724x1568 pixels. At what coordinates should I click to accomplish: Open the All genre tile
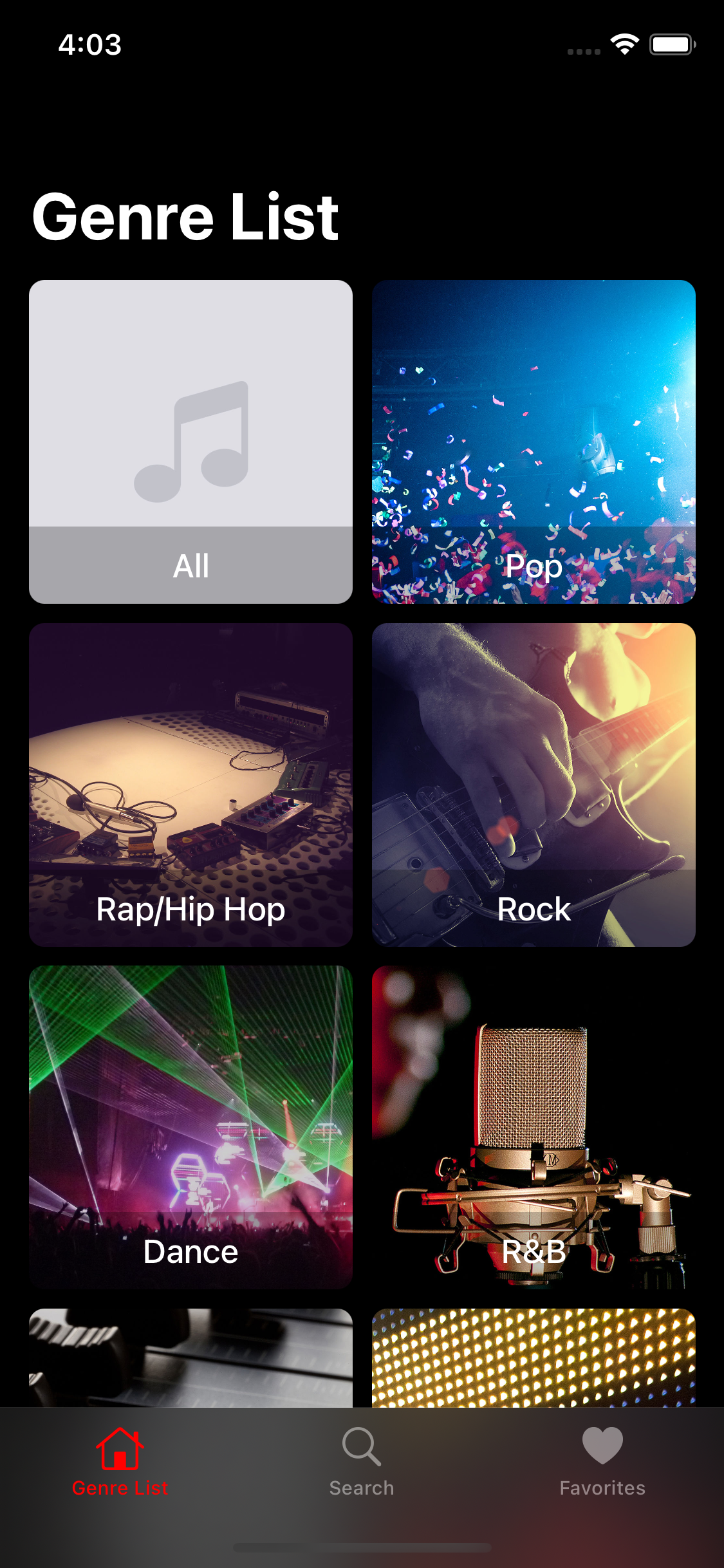pos(190,442)
